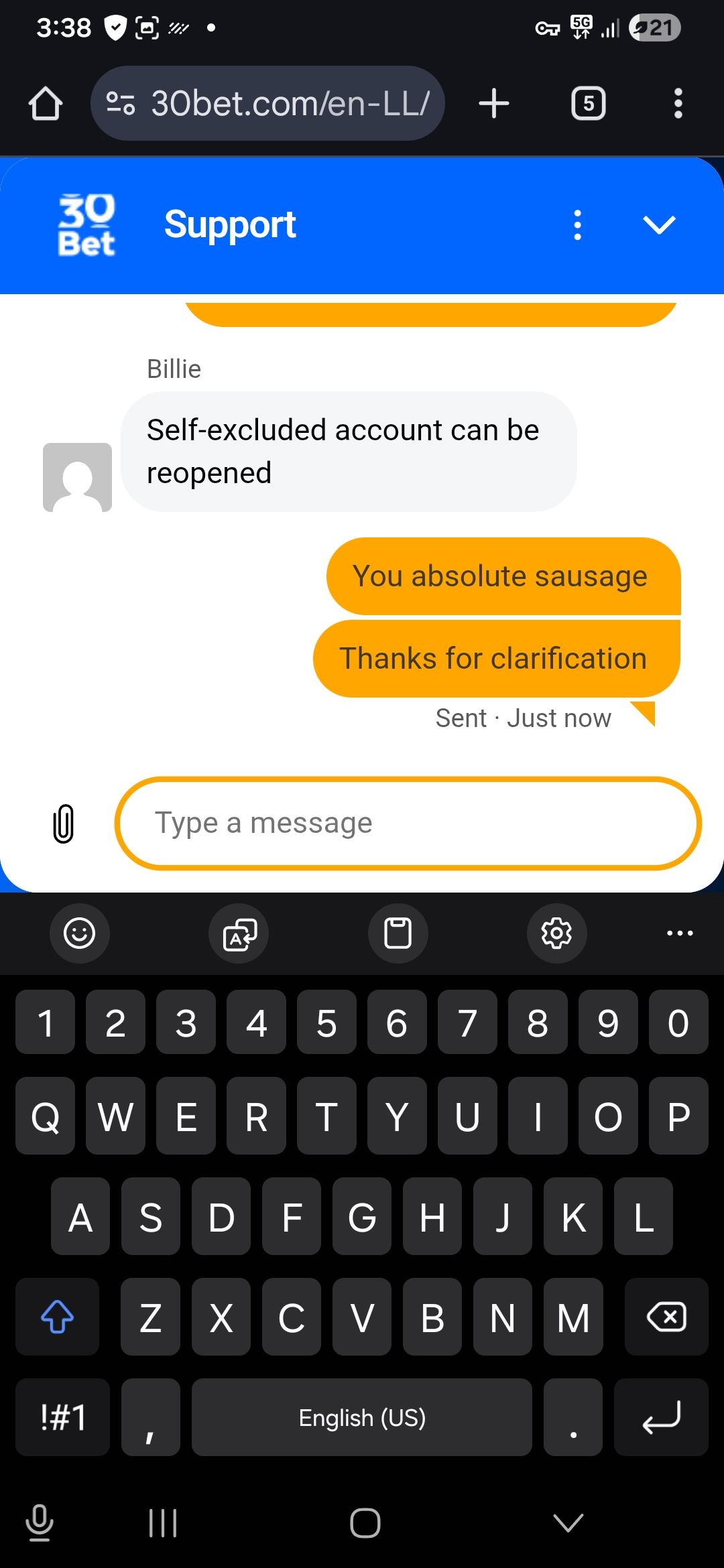Screen dimensions: 724x1568
Task: Open keyboard clipboard
Action: click(398, 933)
